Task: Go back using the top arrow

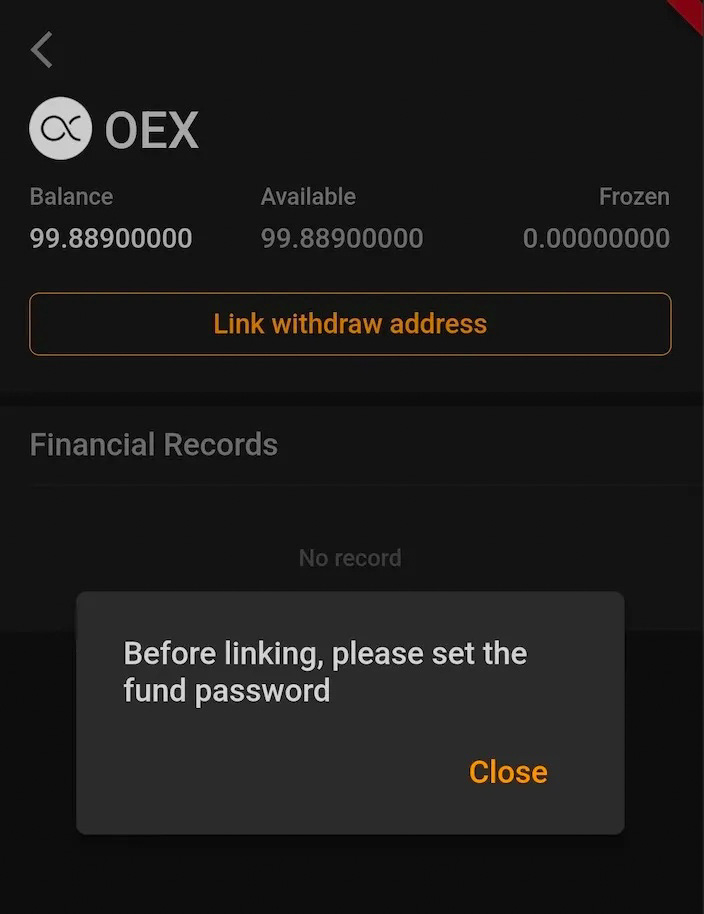Action: pos(42,49)
